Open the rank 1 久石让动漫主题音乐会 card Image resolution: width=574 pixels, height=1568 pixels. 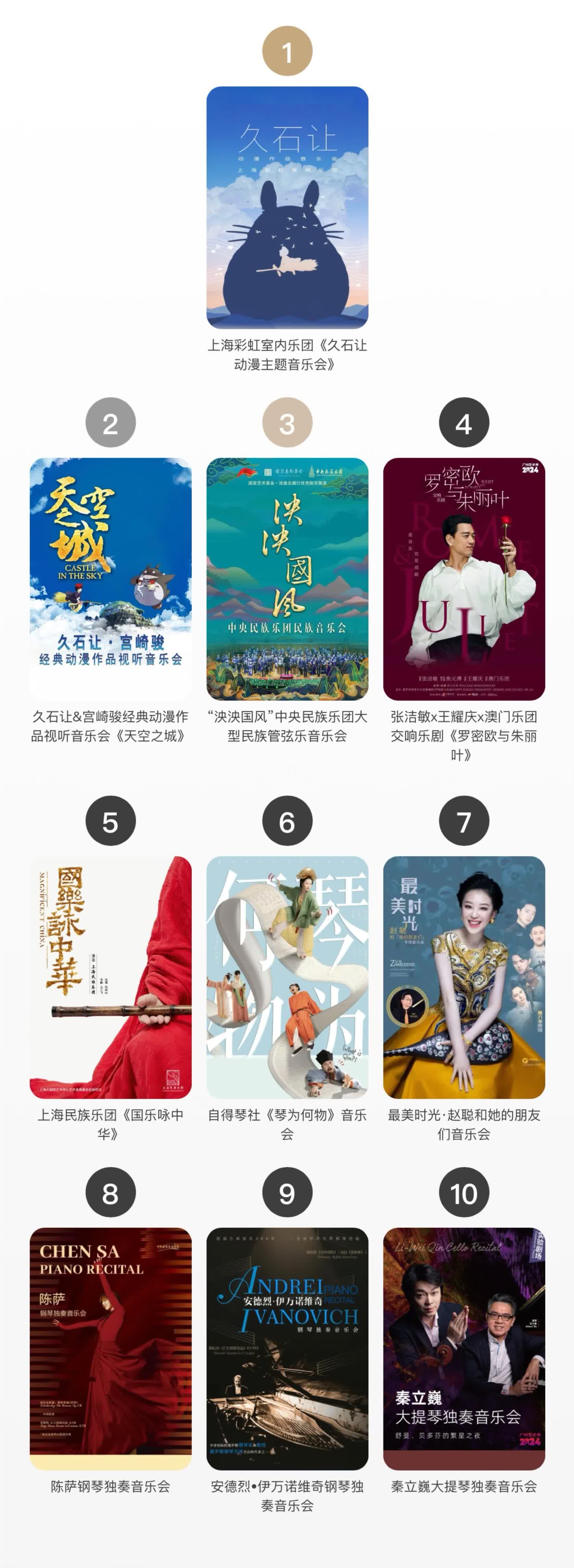[x=287, y=208]
